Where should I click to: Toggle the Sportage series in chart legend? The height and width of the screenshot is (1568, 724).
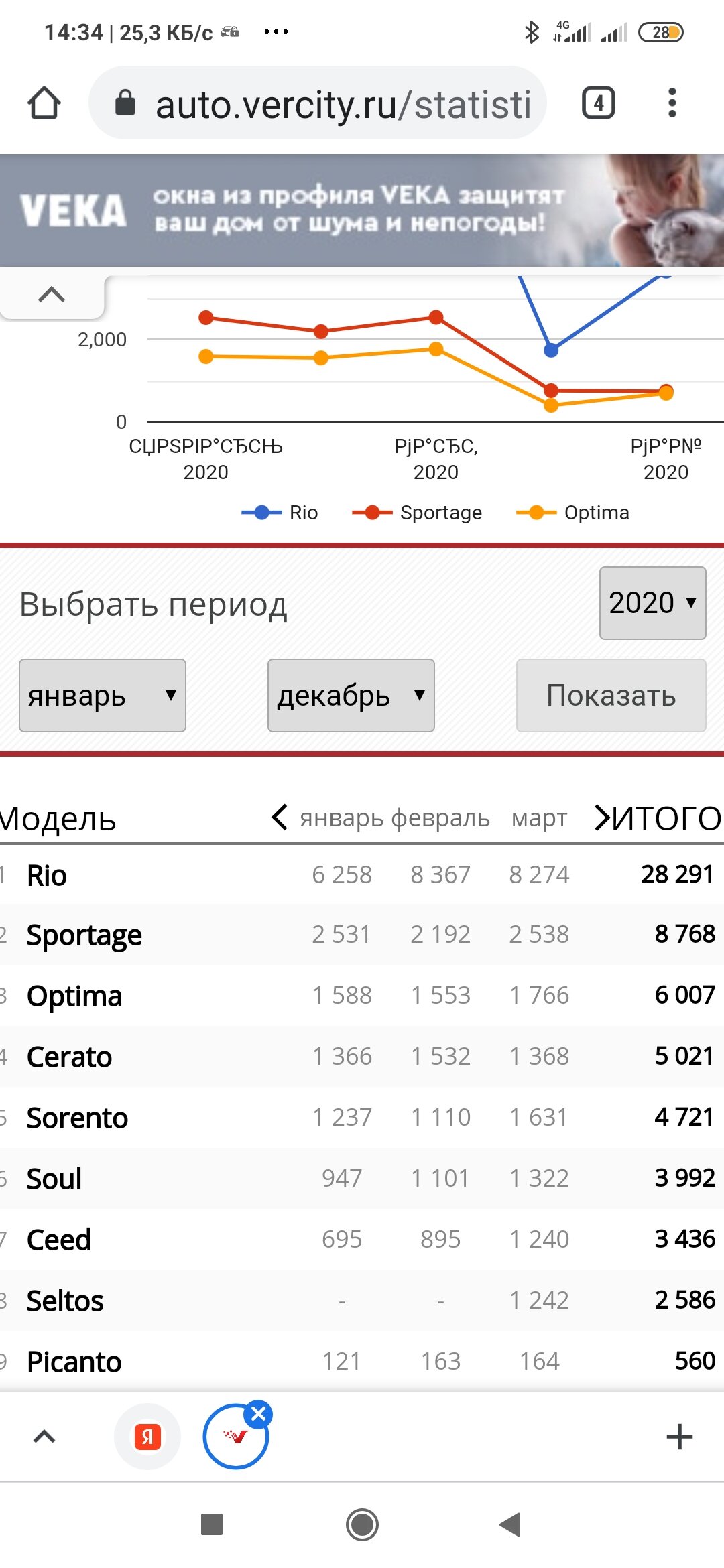(417, 513)
